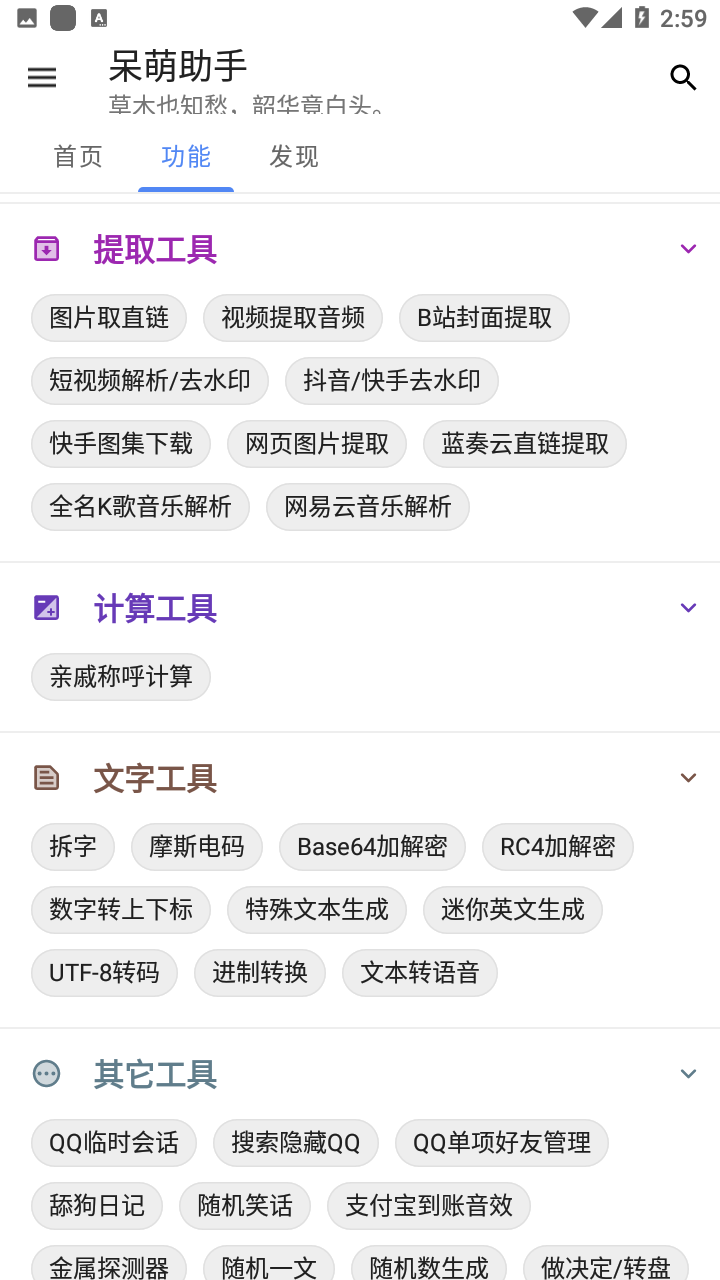Open 网易云音乐解析 tool

368,507
